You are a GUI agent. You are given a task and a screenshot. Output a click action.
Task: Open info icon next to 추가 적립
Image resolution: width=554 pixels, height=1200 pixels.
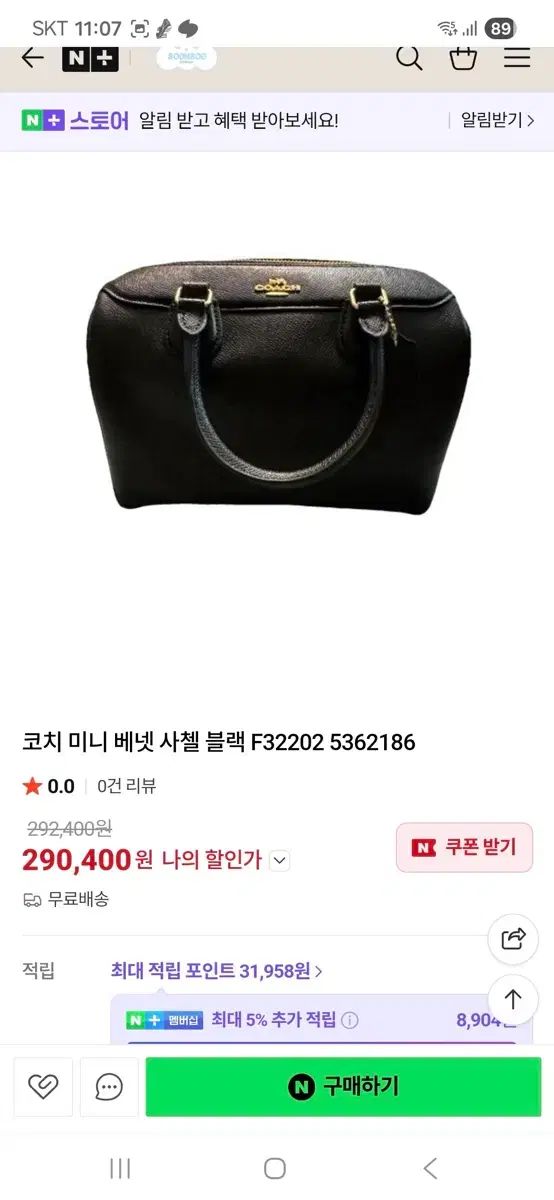[x=349, y=1021]
